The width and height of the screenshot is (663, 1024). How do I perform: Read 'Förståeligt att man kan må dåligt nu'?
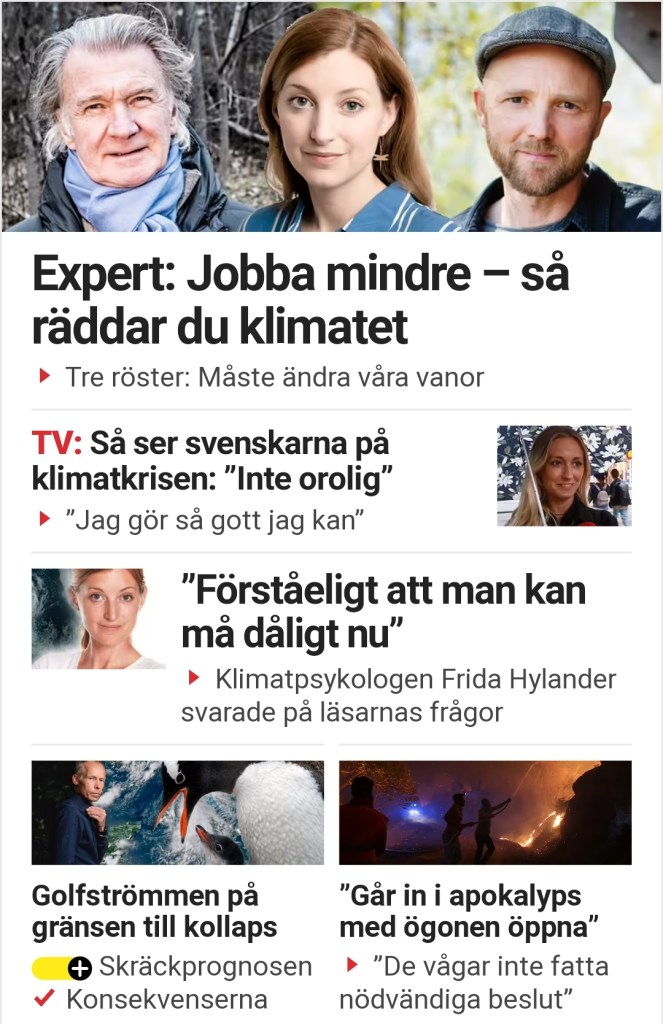point(383,611)
